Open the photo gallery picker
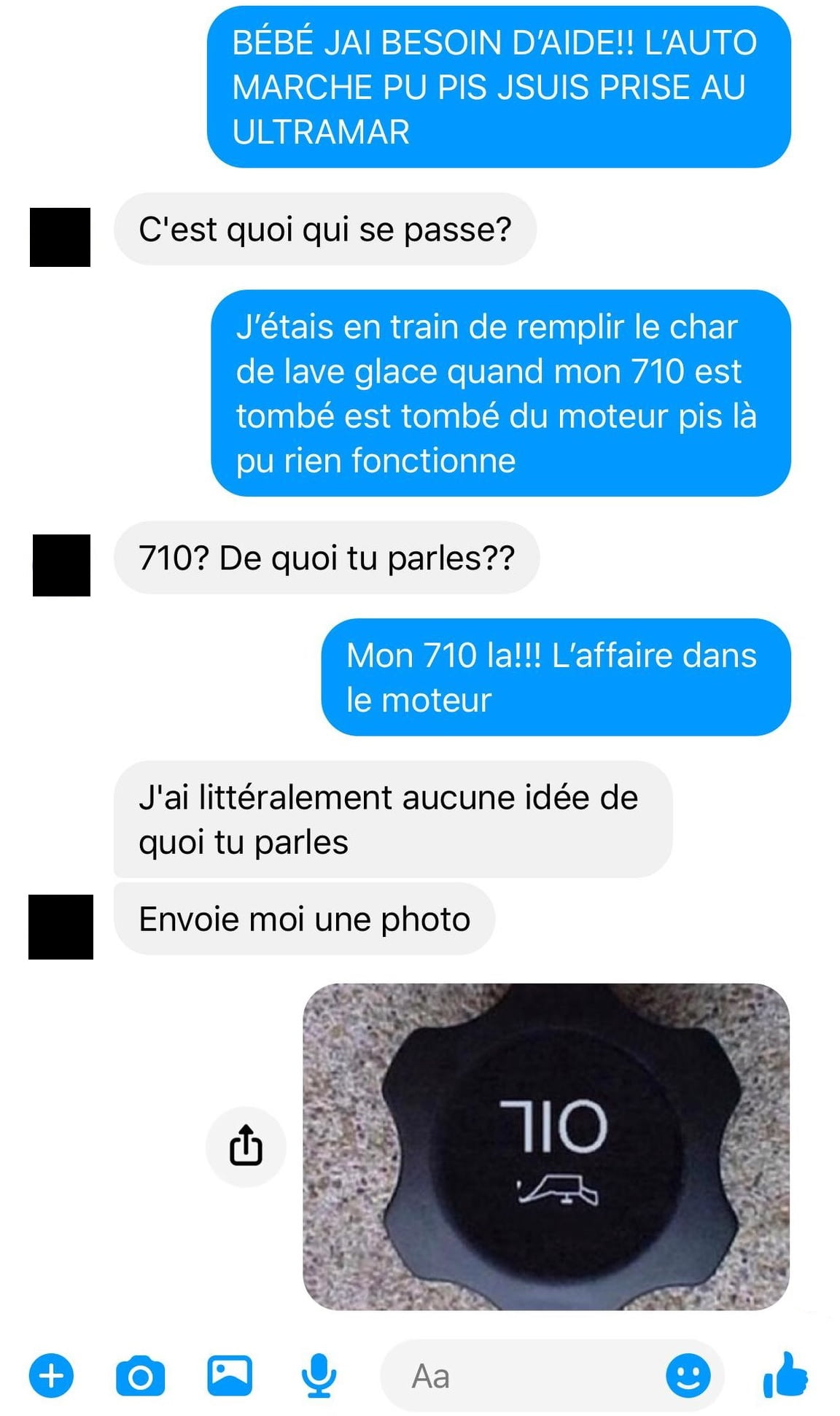 230,1375
